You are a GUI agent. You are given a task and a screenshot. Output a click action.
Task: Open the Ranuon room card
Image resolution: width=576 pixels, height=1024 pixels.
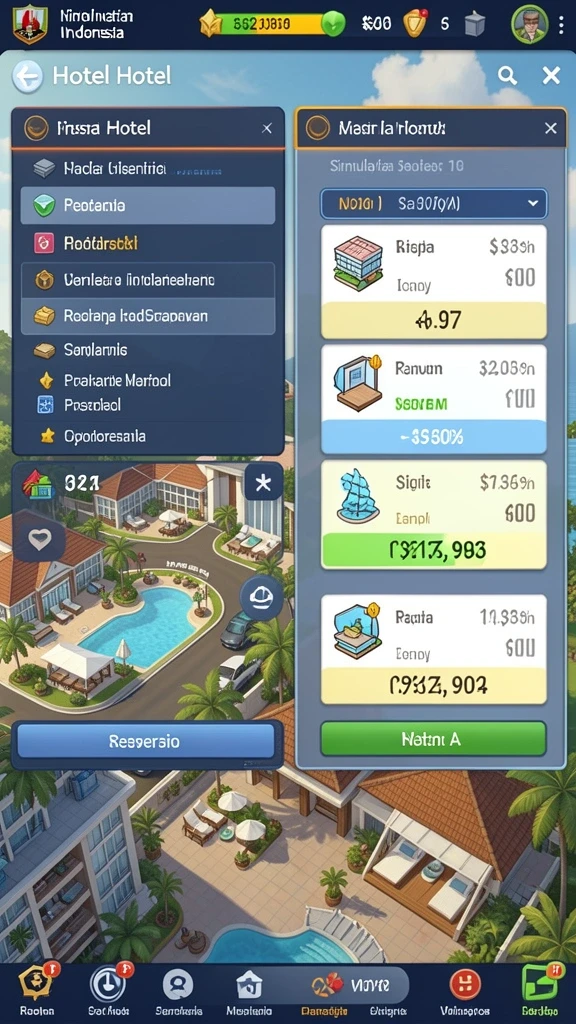click(x=434, y=399)
